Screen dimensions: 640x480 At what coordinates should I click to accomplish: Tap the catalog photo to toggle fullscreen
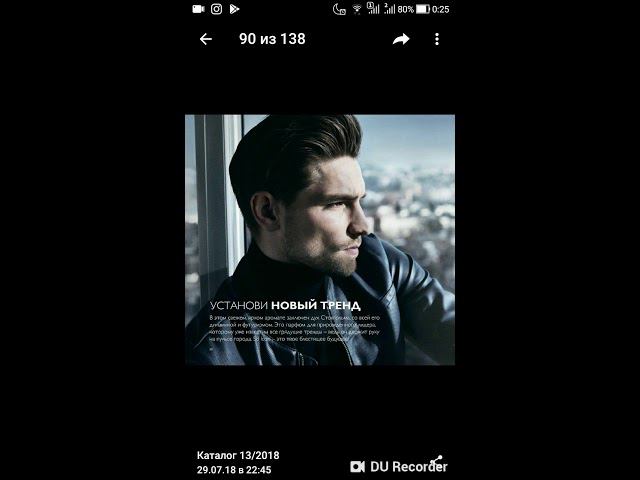point(320,240)
